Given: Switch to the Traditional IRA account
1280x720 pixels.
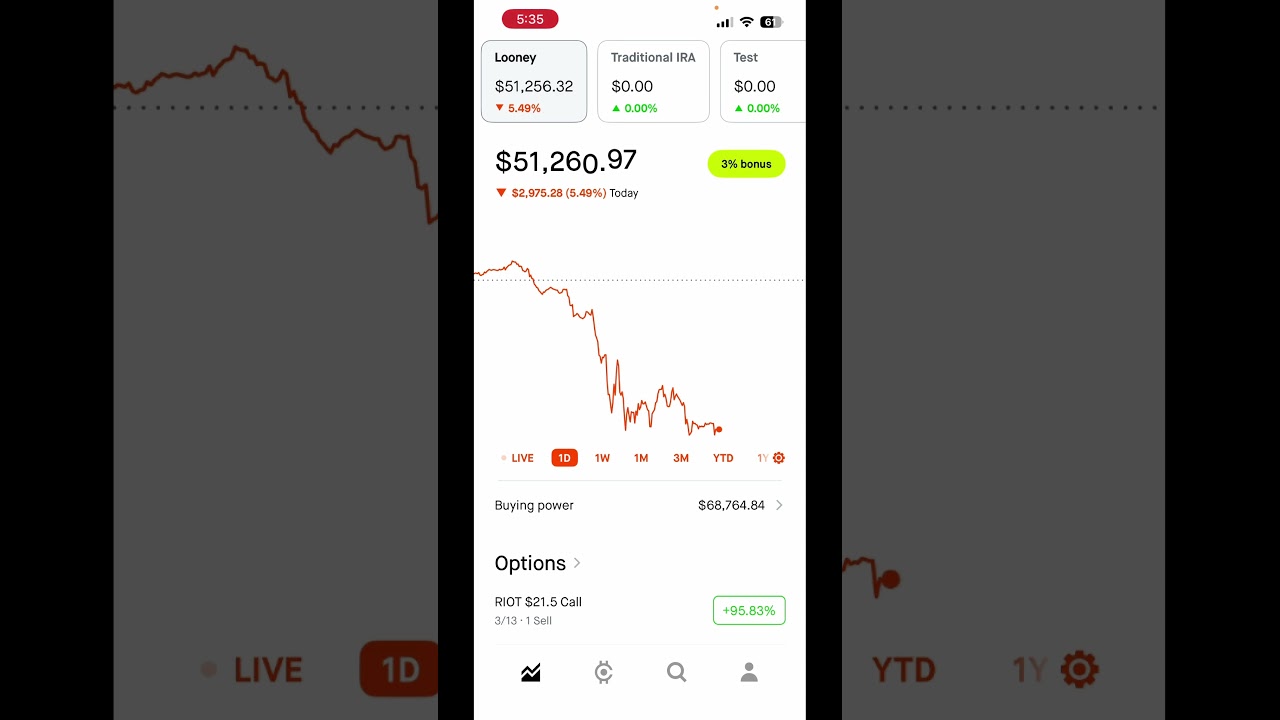Looking at the screenshot, I should [653, 81].
